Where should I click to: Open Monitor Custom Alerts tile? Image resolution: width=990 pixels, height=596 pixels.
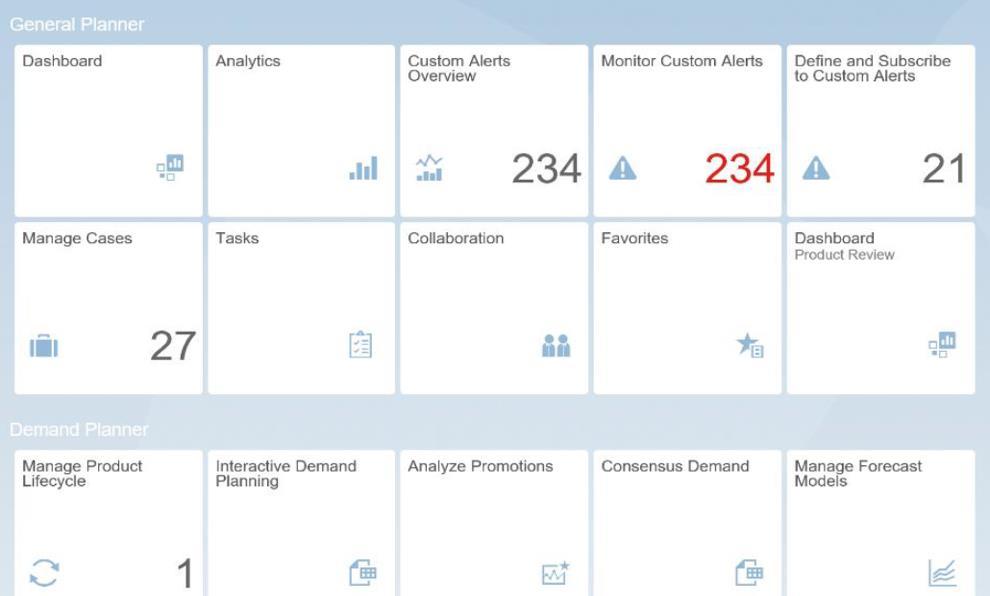687,131
